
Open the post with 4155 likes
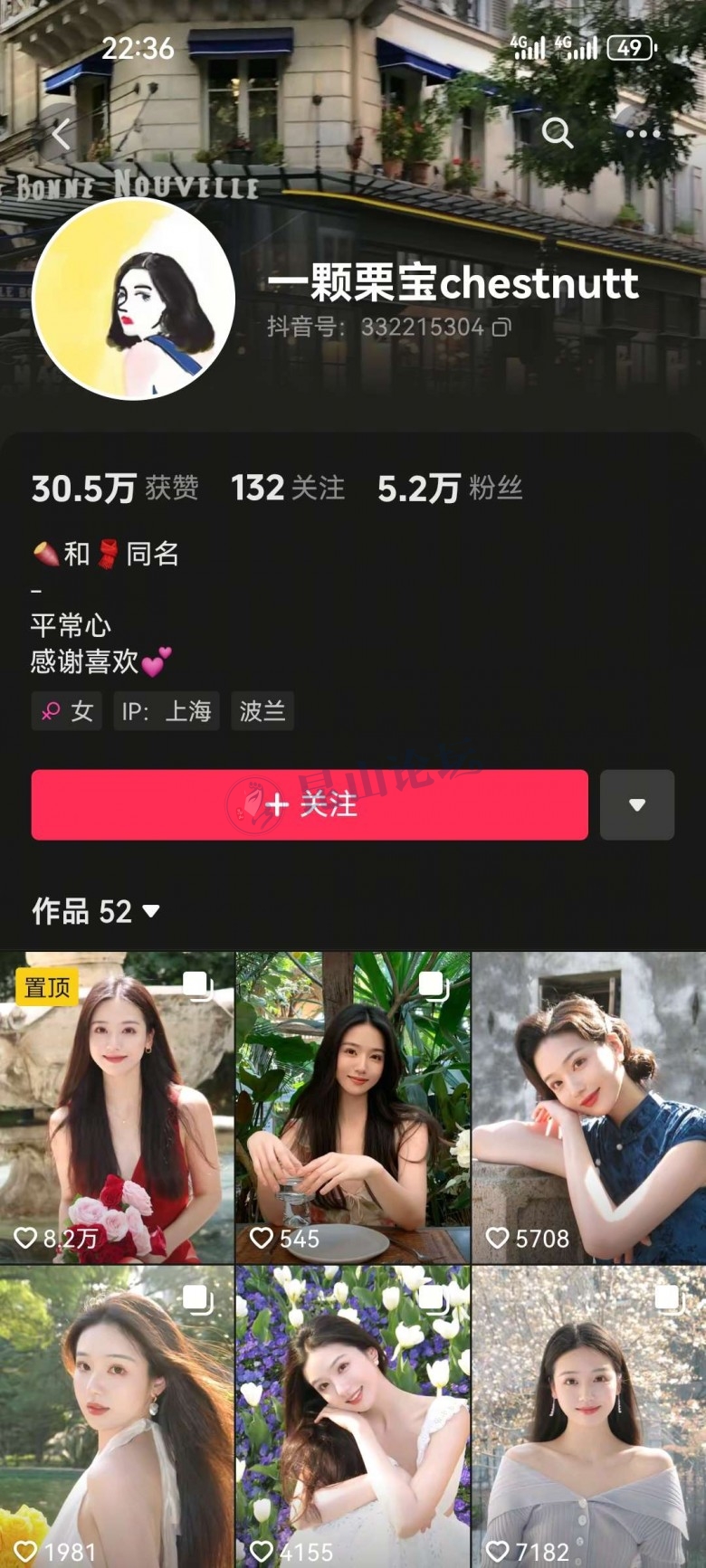353,1416
